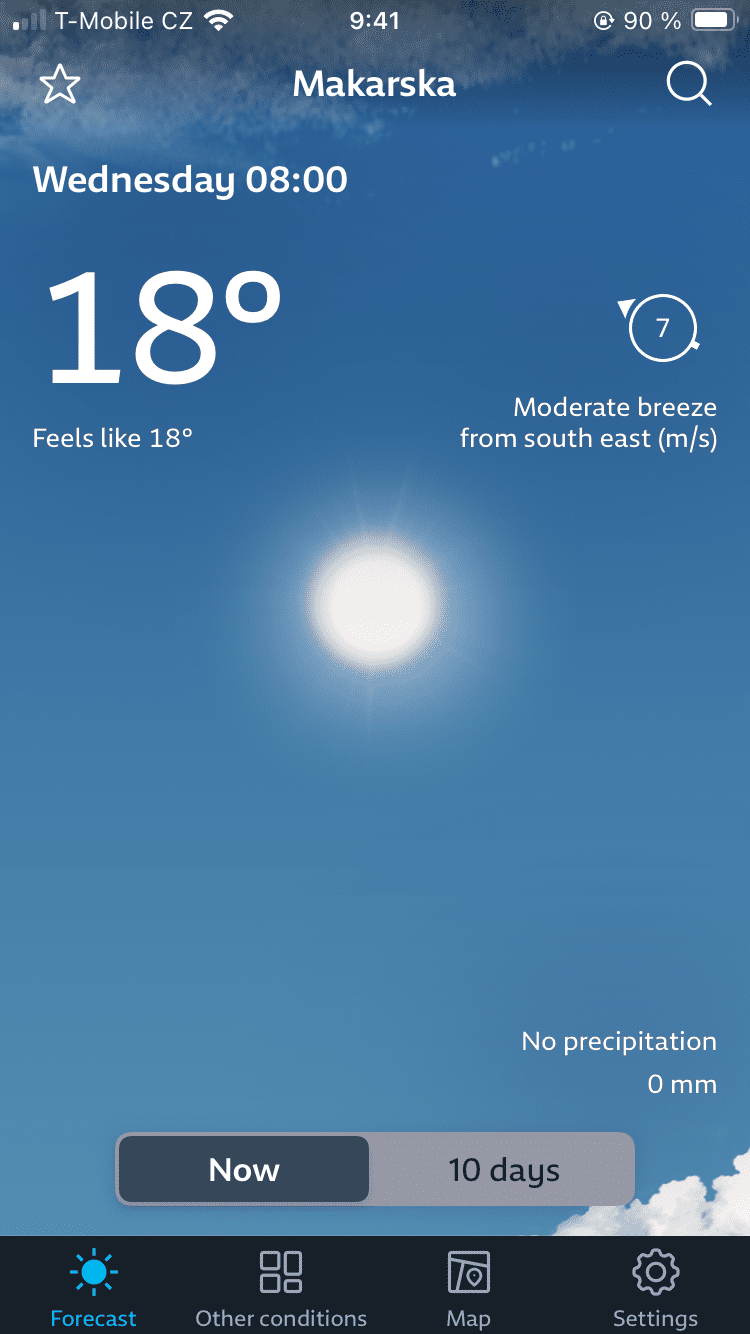Go to the Forecast tab
This screenshot has height=1334, width=750.
(94, 1289)
